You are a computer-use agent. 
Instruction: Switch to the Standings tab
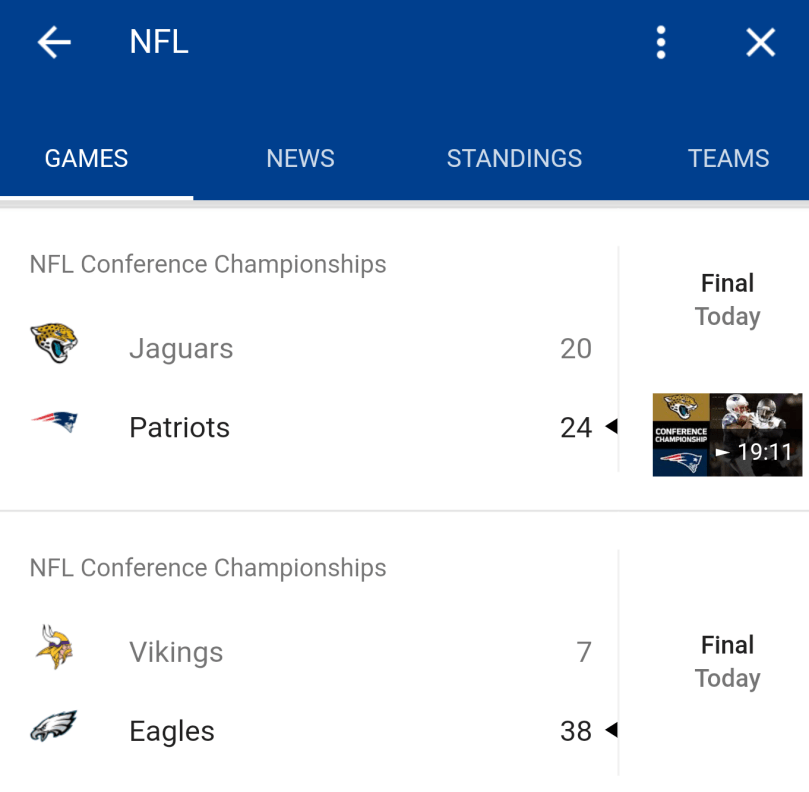coord(514,158)
